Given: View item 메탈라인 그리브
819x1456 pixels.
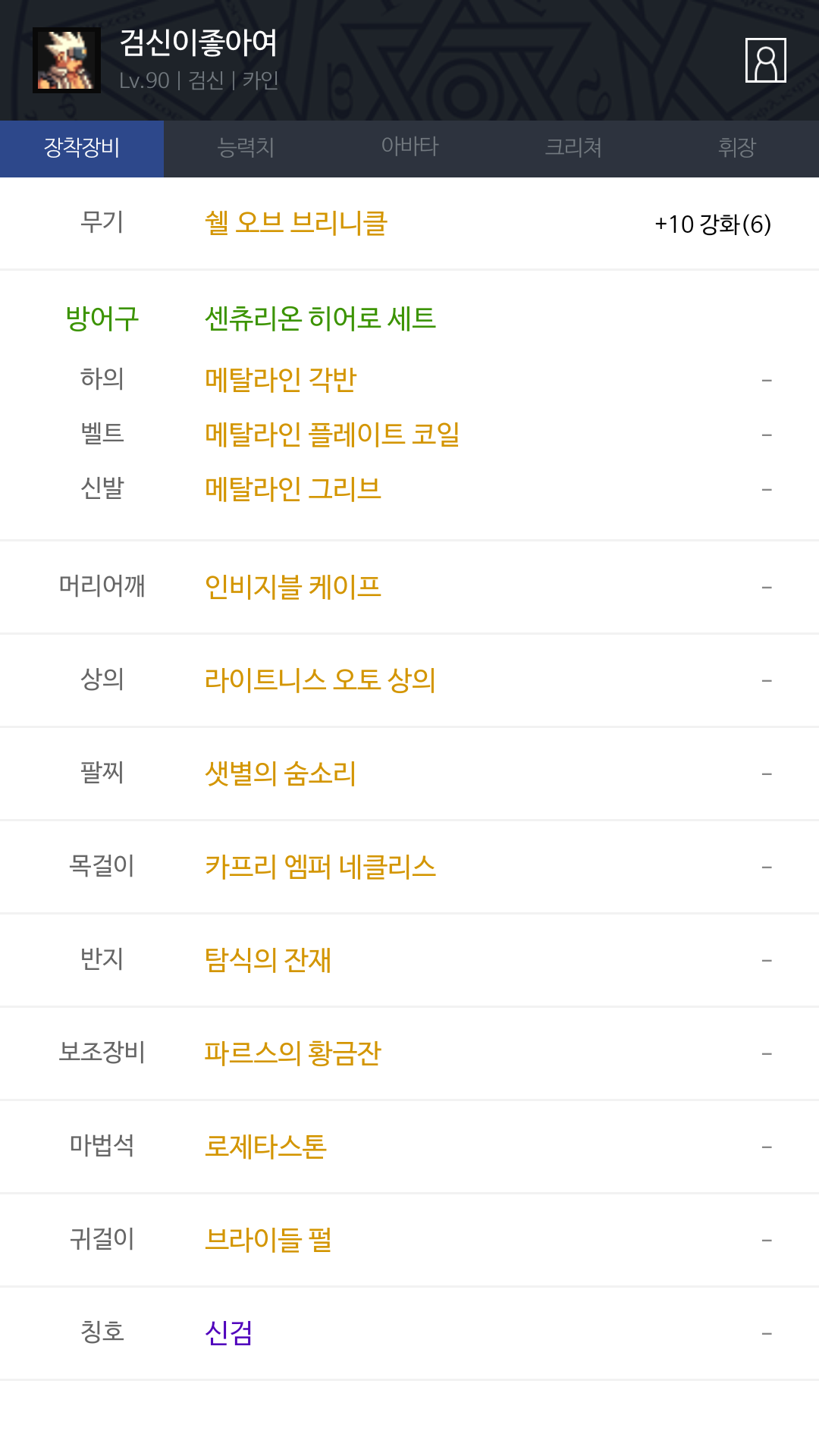Looking at the screenshot, I should (x=293, y=488).
